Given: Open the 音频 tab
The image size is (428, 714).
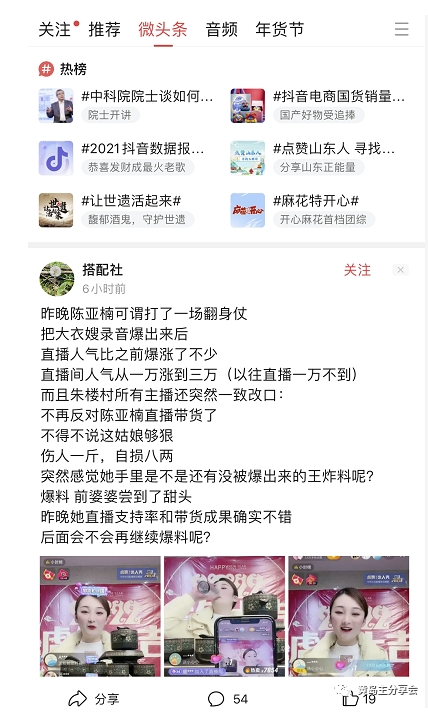Looking at the screenshot, I should click(x=222, y=30).
